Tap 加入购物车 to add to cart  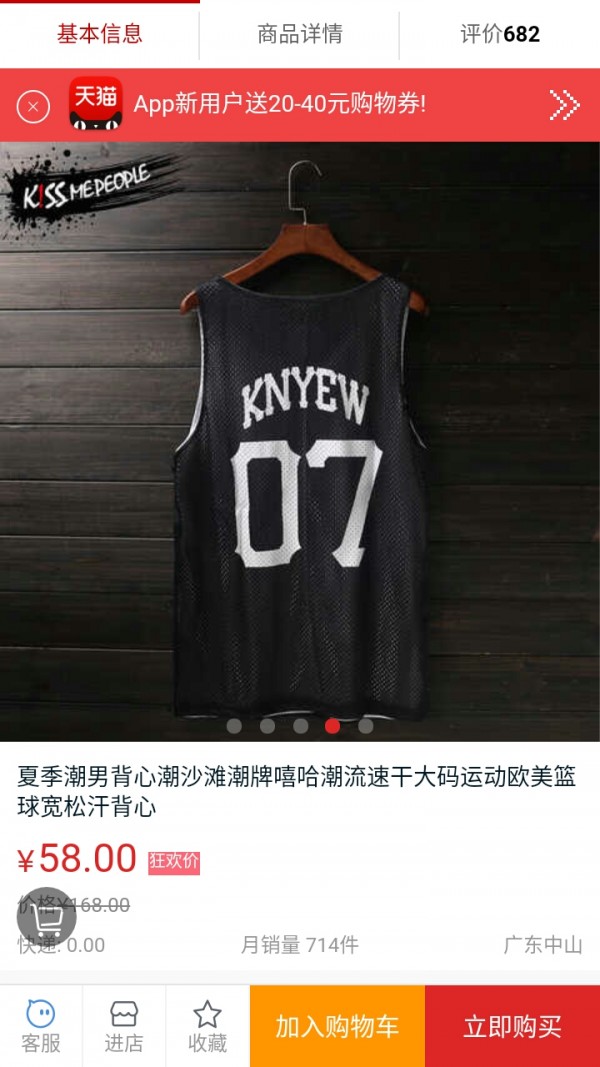coord(337,1026)
